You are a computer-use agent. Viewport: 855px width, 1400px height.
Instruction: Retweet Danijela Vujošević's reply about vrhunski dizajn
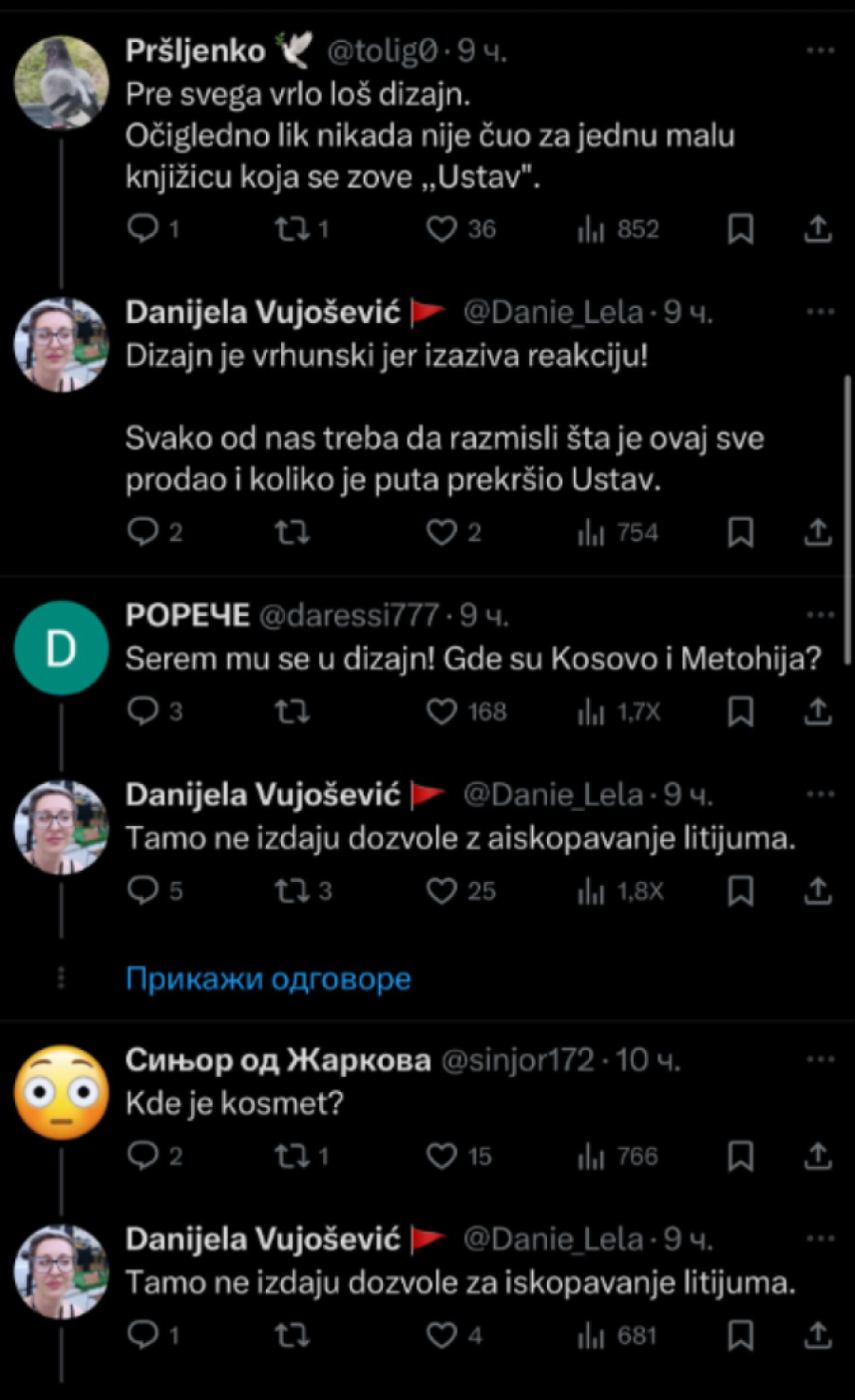point(292,532)
